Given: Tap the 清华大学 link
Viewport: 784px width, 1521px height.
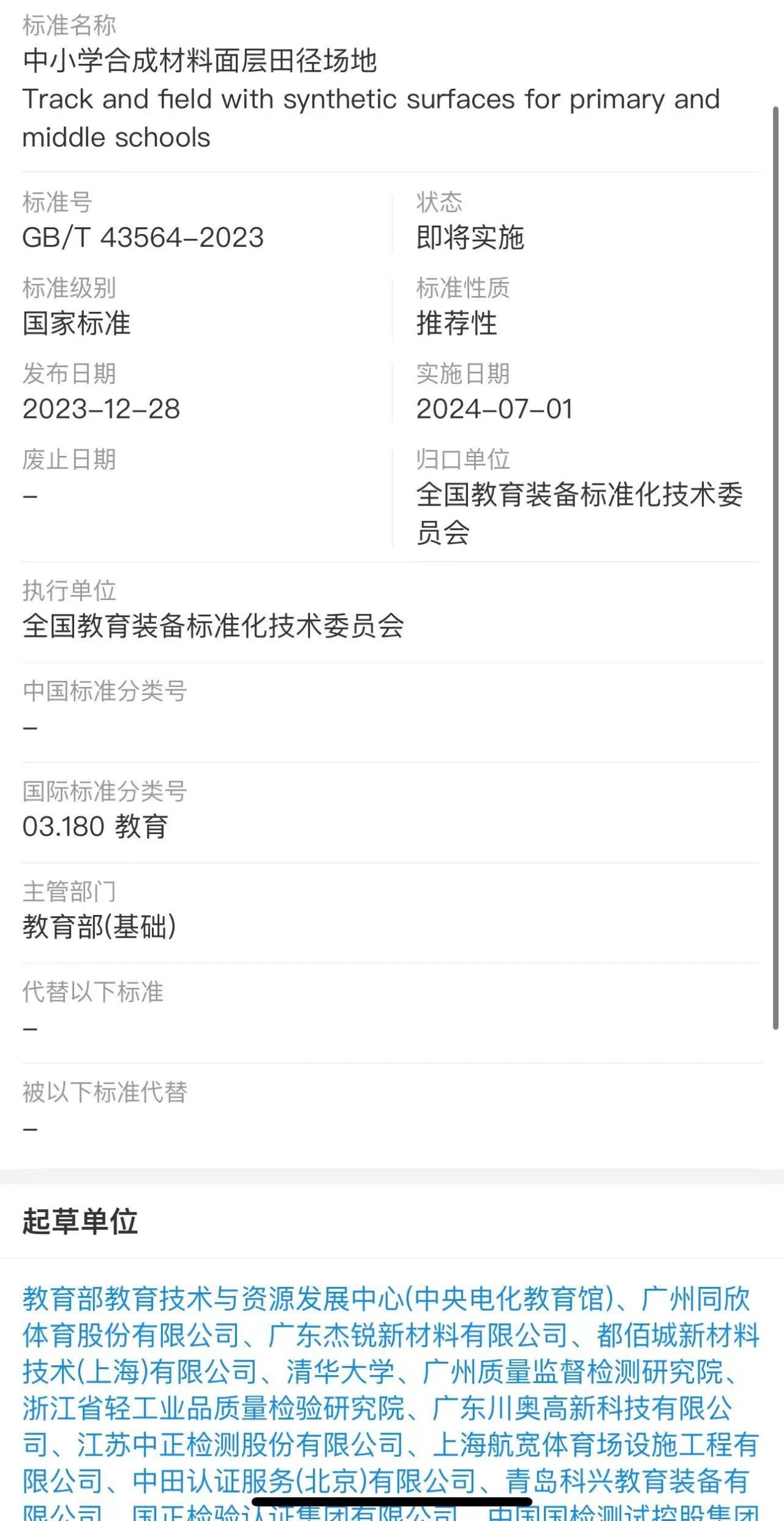Looking at the screenshot, I should pyautogui.click(x=340, y=1371).
